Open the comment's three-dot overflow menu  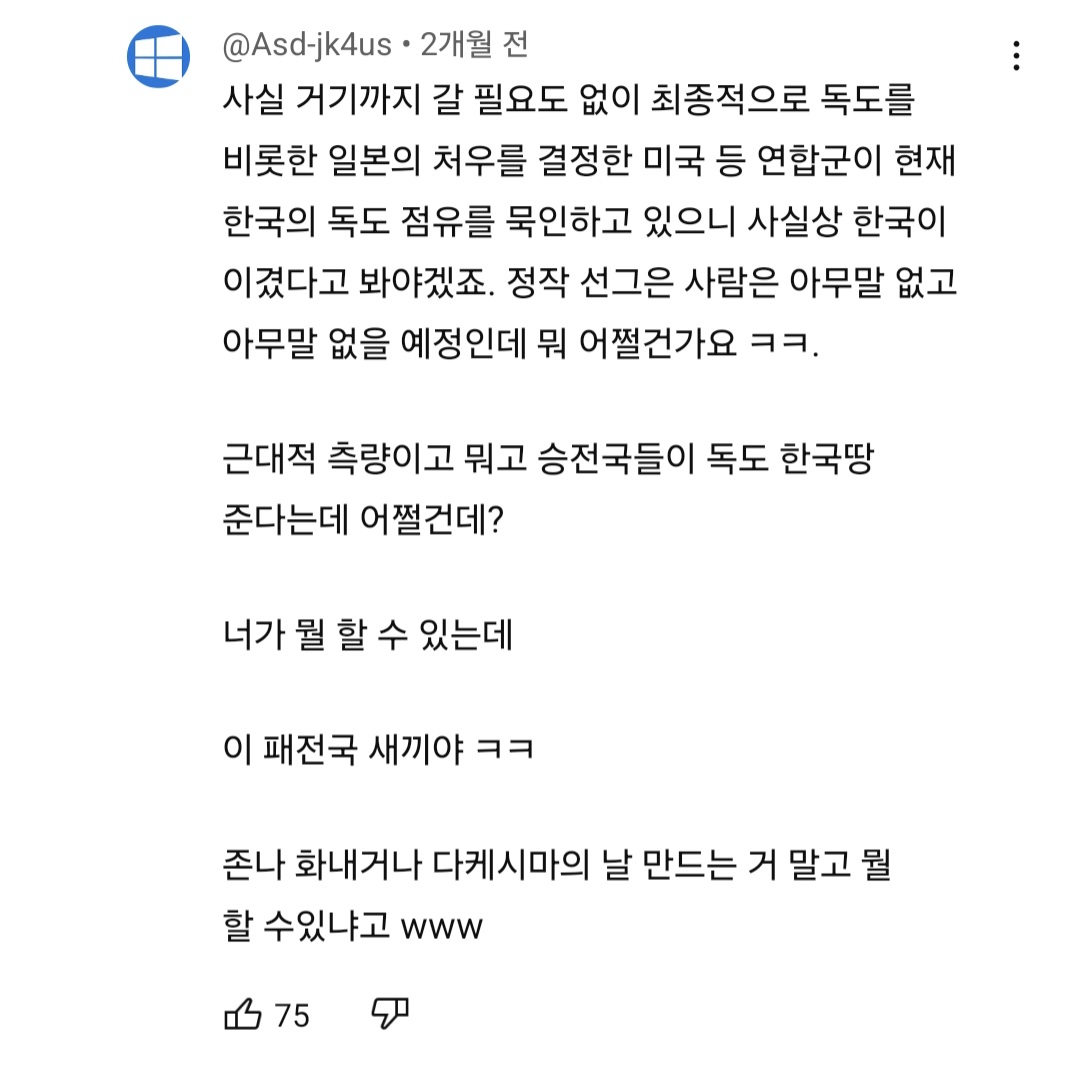coord(1016,56)
